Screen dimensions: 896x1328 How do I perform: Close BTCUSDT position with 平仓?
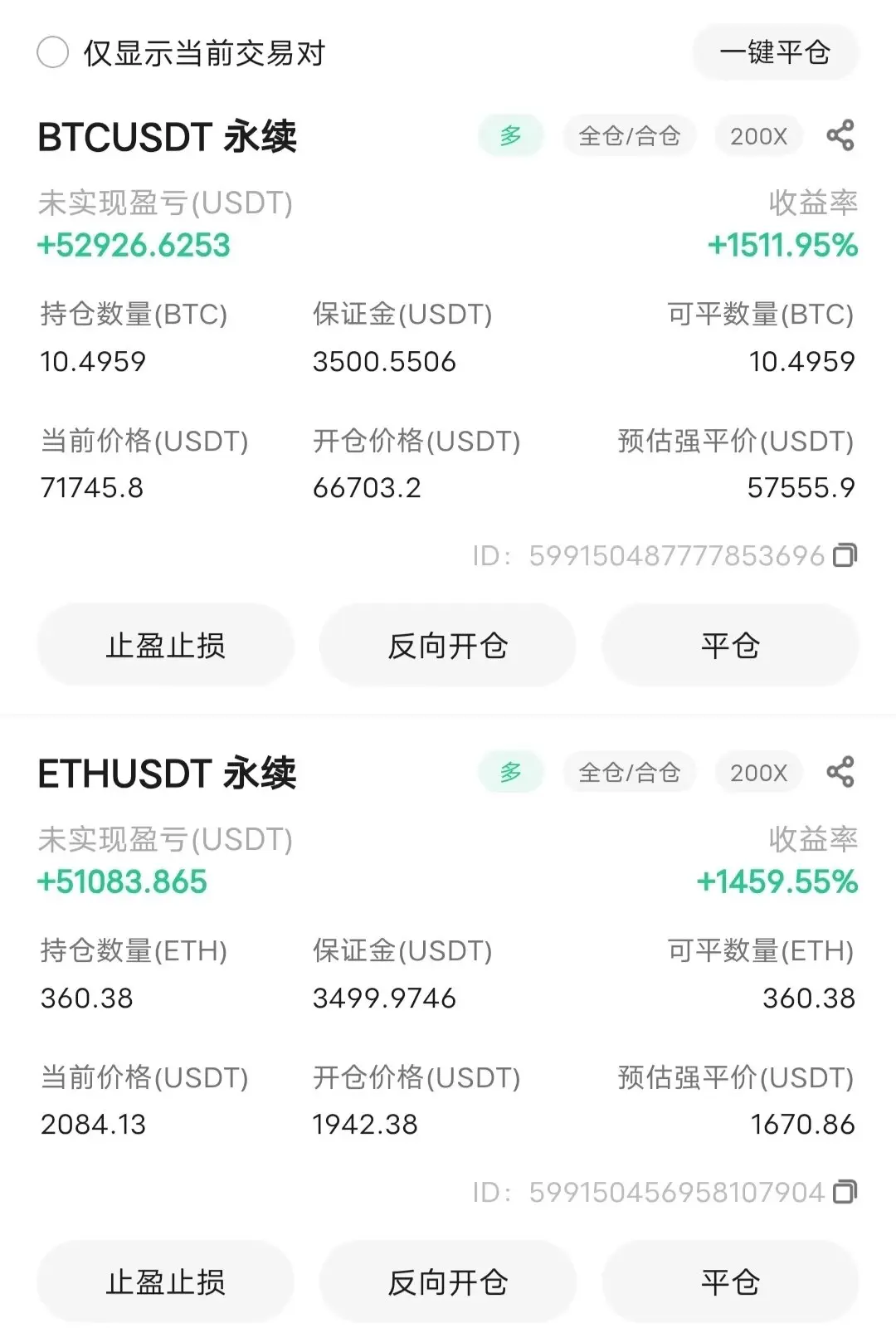730,645
